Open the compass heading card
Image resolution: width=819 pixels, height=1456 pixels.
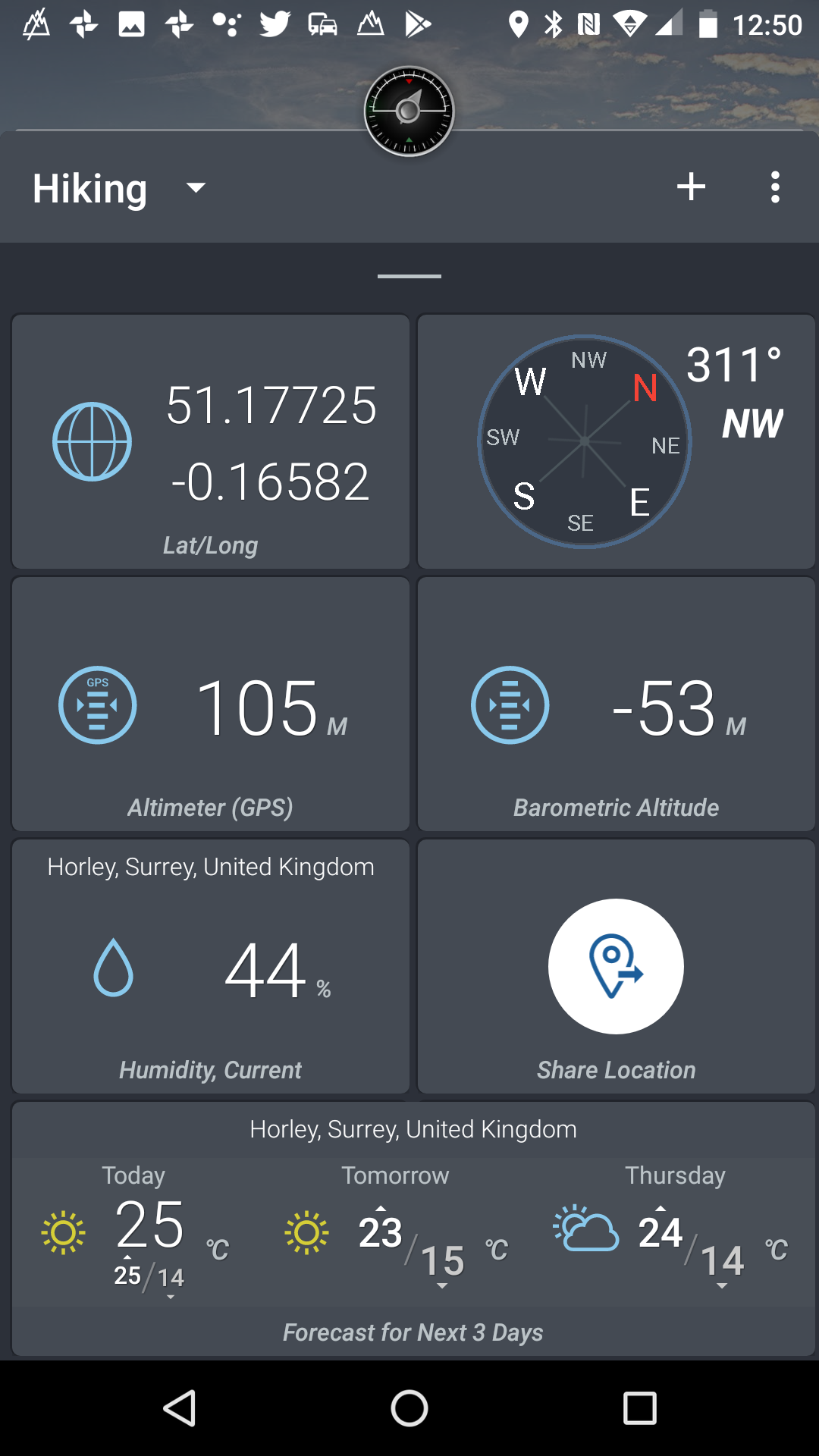pyautogui.click(x=617, y=442)
